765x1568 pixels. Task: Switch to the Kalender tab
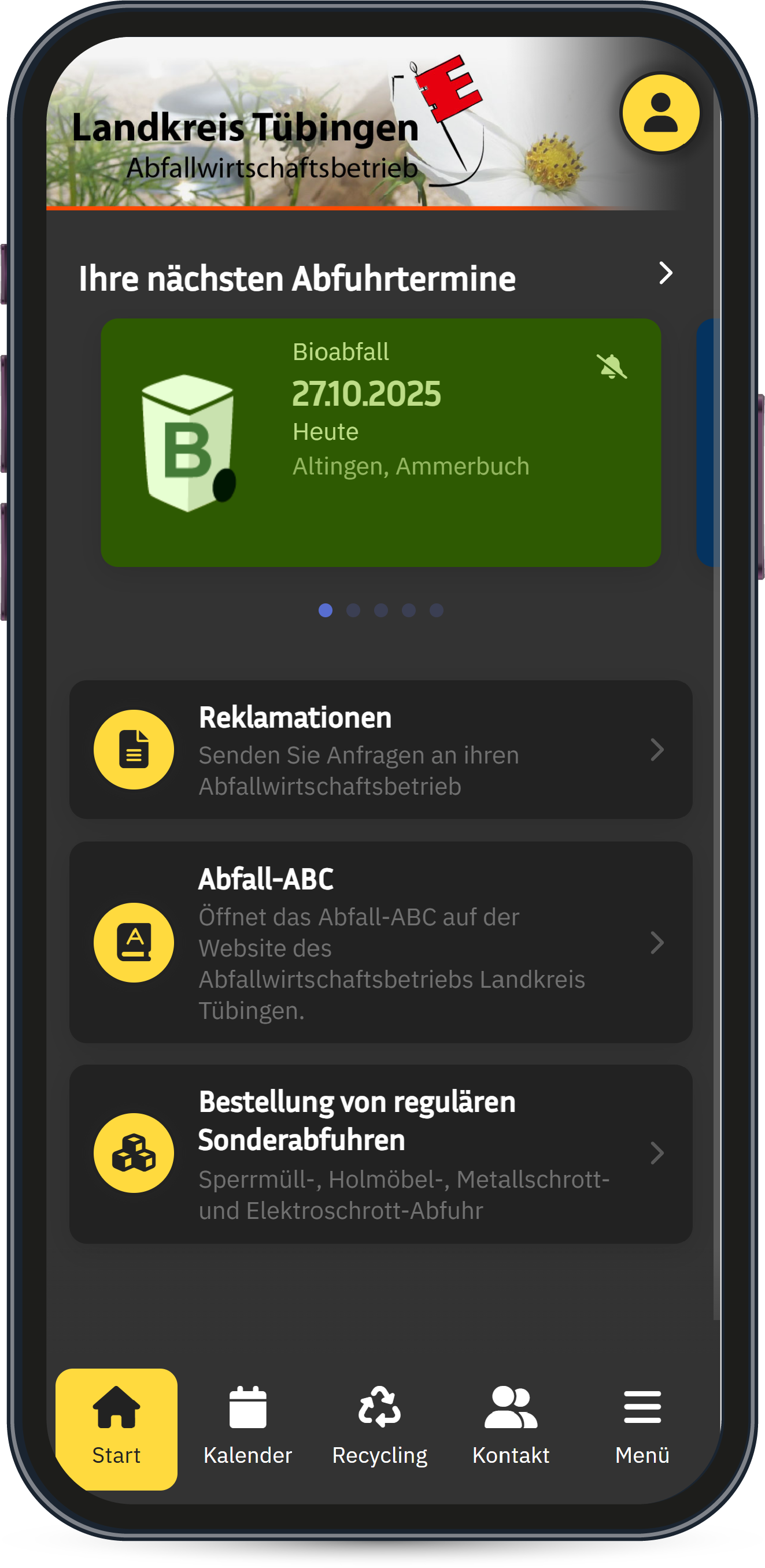coord(248,1428)
